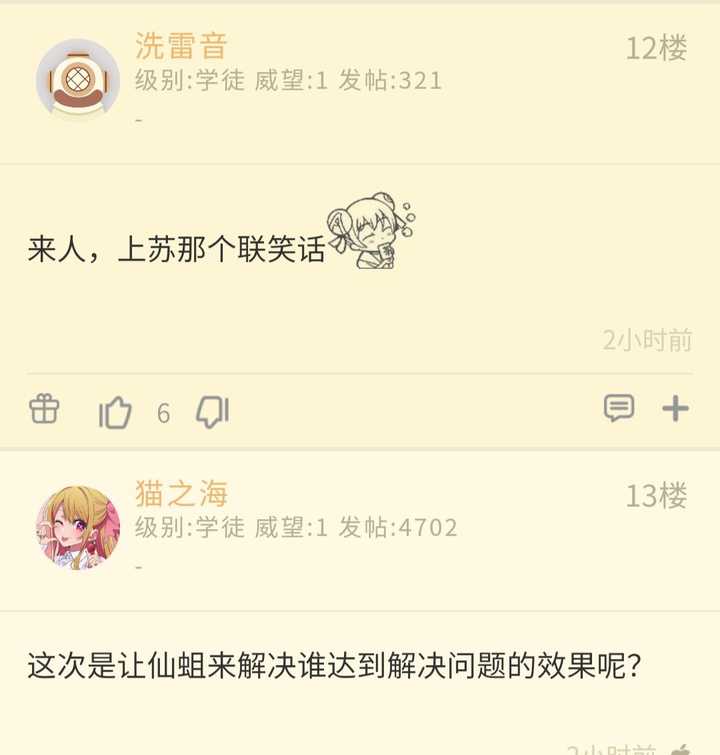View username 猫之海's profile

click(181, 493)
